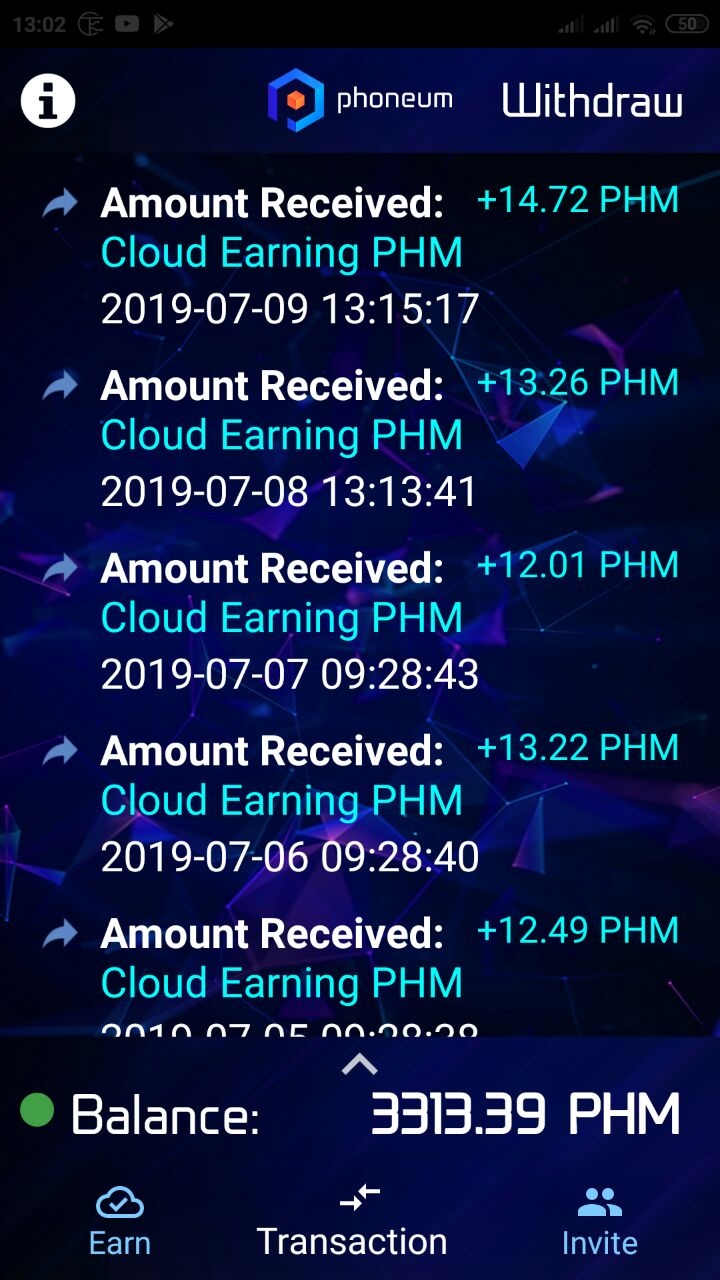720x1280 pixels.
Task: View the +13.26 PHM transaction
Action: click(x=360, y=437)
